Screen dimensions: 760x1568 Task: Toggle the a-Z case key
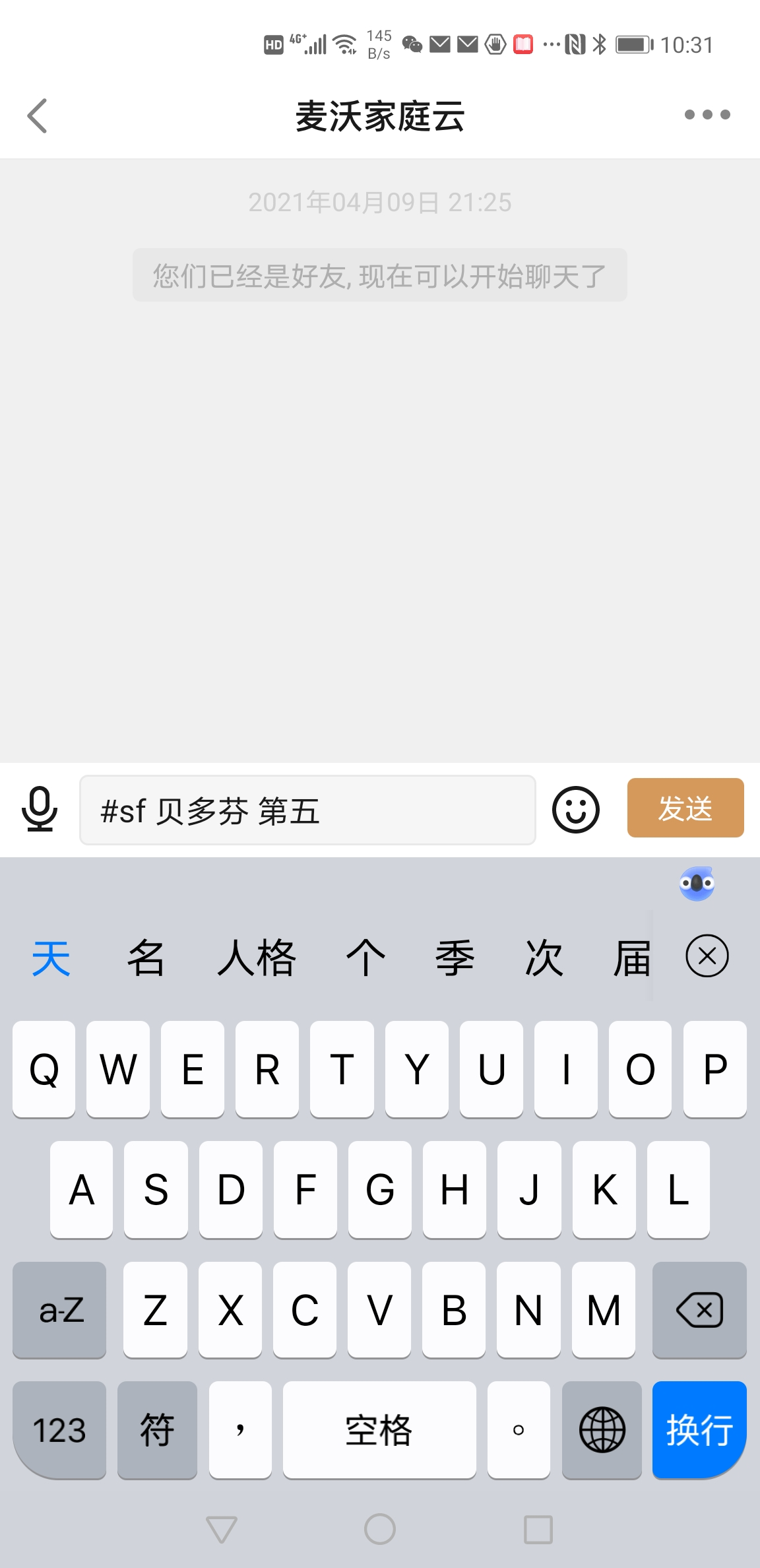60,1310
